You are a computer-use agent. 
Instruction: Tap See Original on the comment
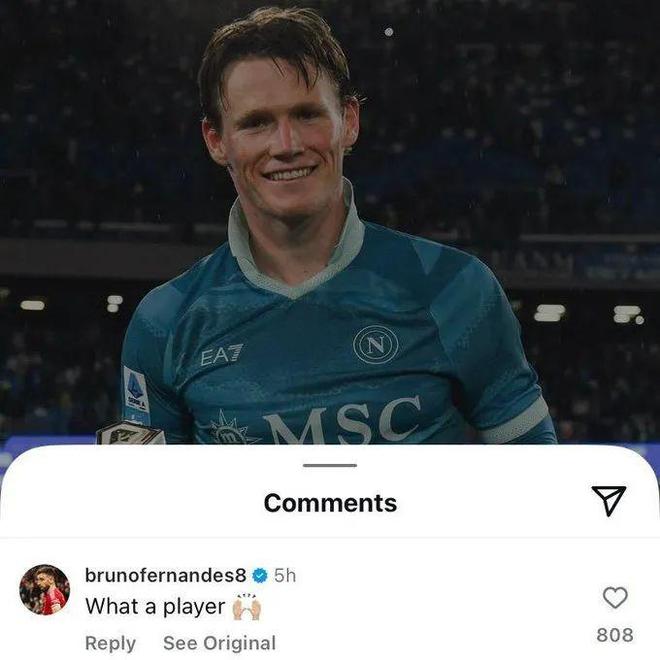[x=219, y=643]
